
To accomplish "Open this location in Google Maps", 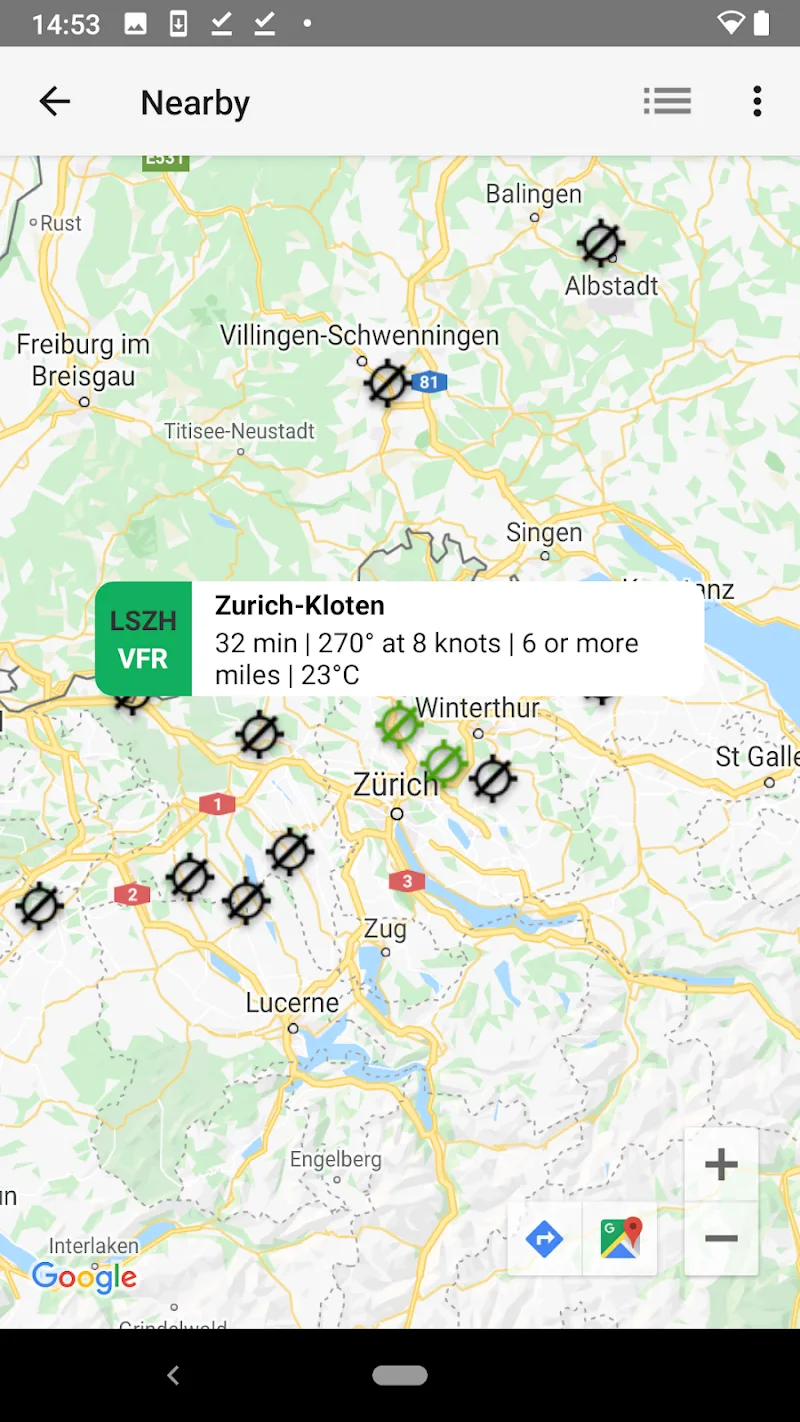I will [620, 1239].
